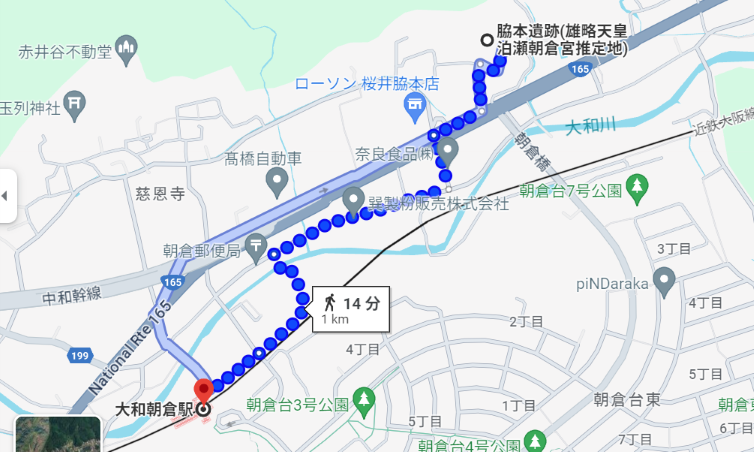Viewport: 754px width, 452px height.
Task: Switch map layer via satellite thumbnail
Action: [58, 433]
